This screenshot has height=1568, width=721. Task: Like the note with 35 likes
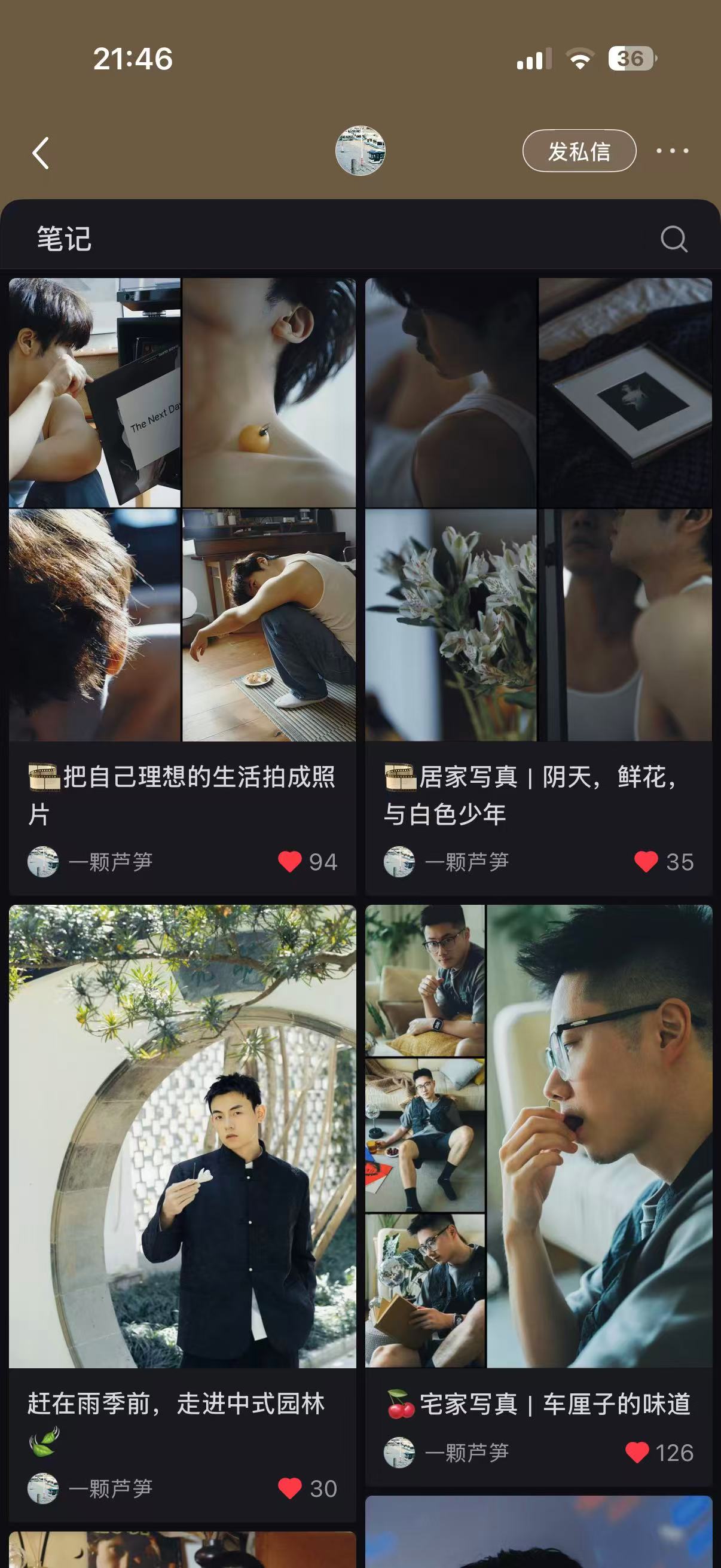pos(646,861)
